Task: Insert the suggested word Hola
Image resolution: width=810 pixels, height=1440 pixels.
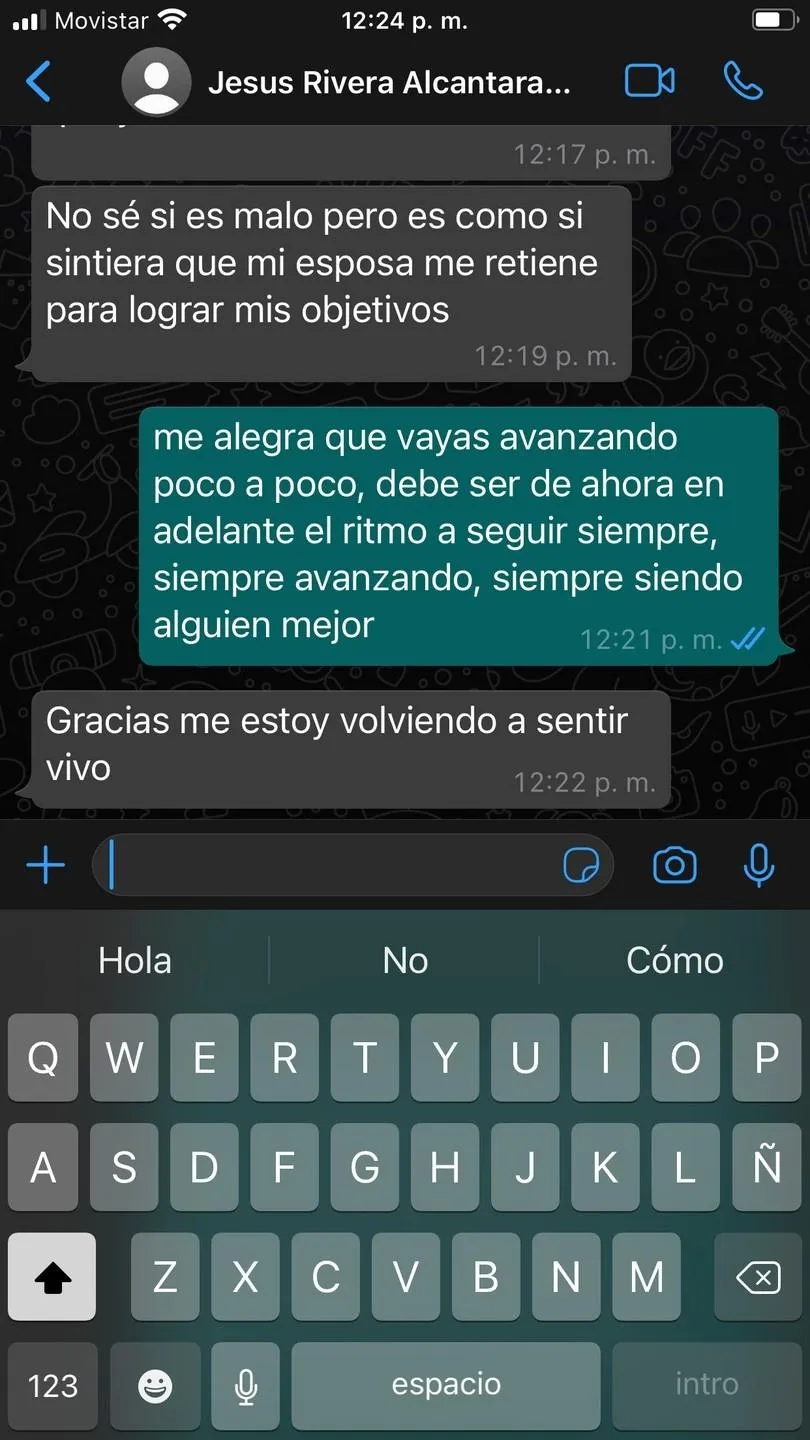Action: (x=135, y=961)
